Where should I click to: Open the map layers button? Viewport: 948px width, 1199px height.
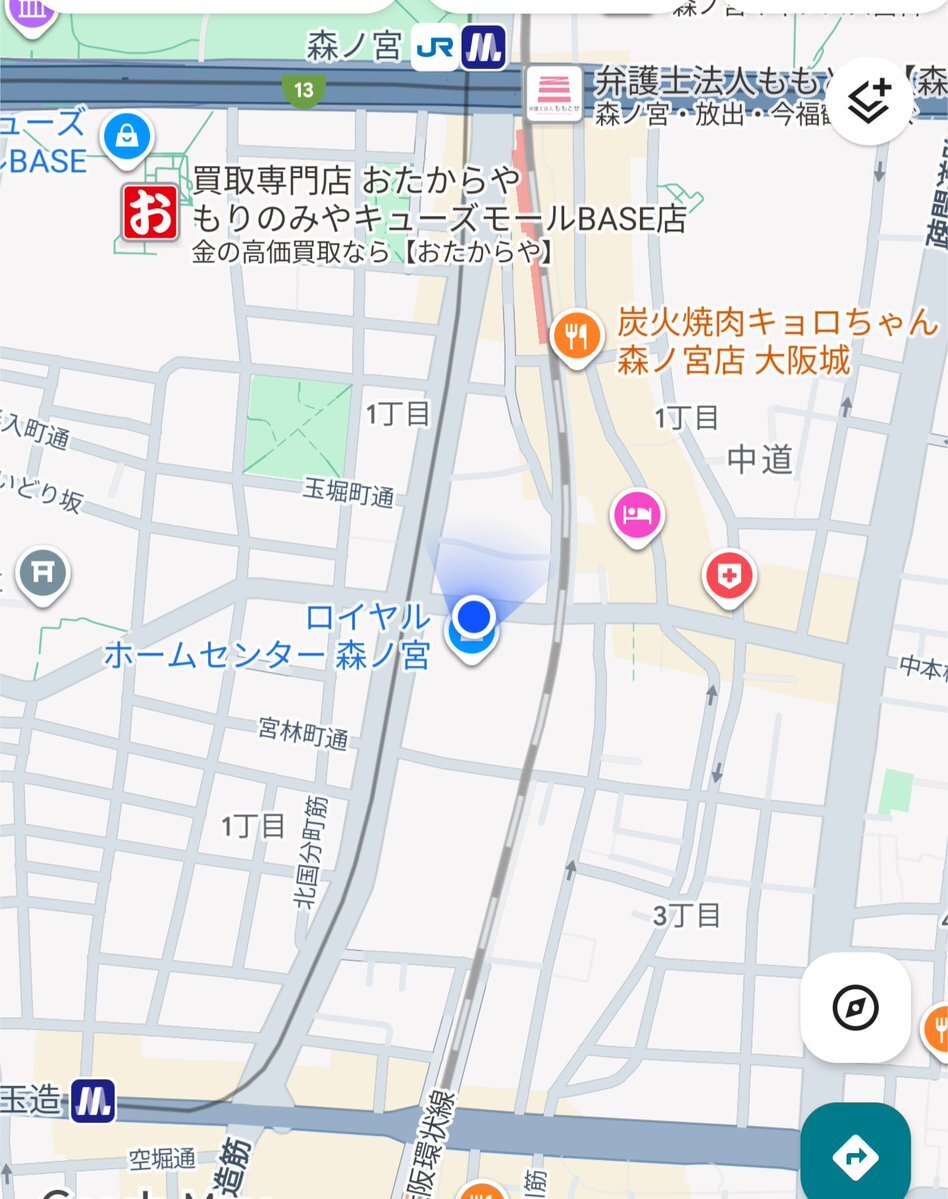871,101
